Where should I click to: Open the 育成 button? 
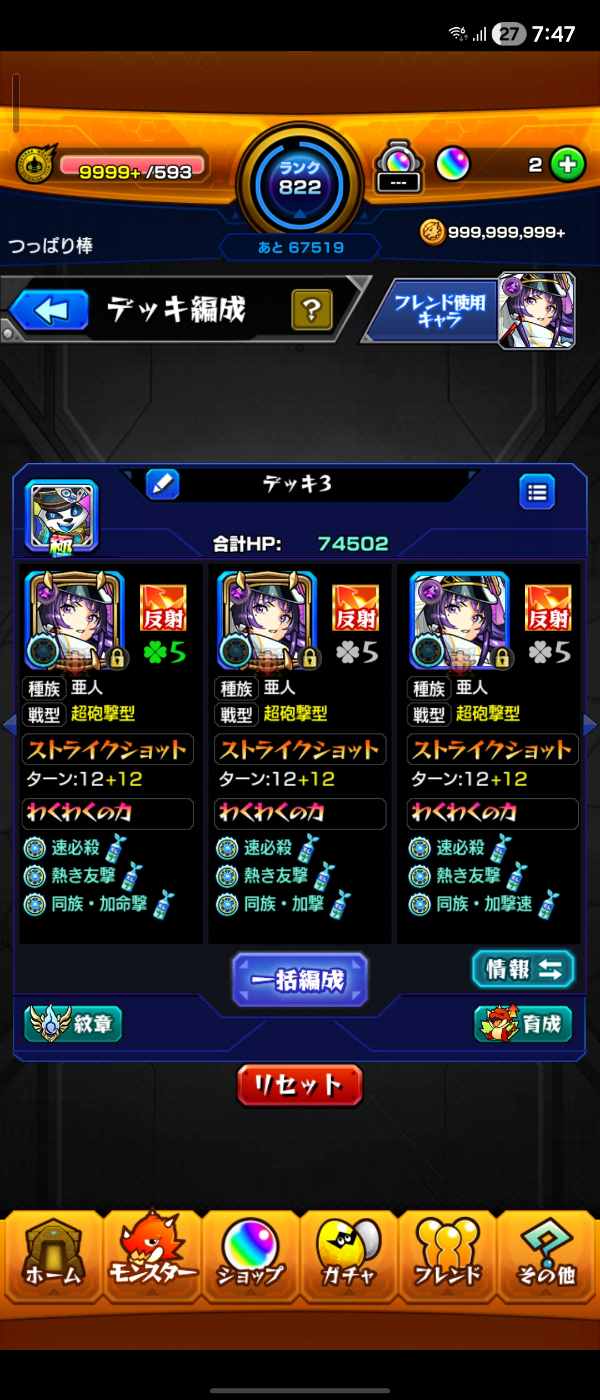click(x=523, y=1024)
